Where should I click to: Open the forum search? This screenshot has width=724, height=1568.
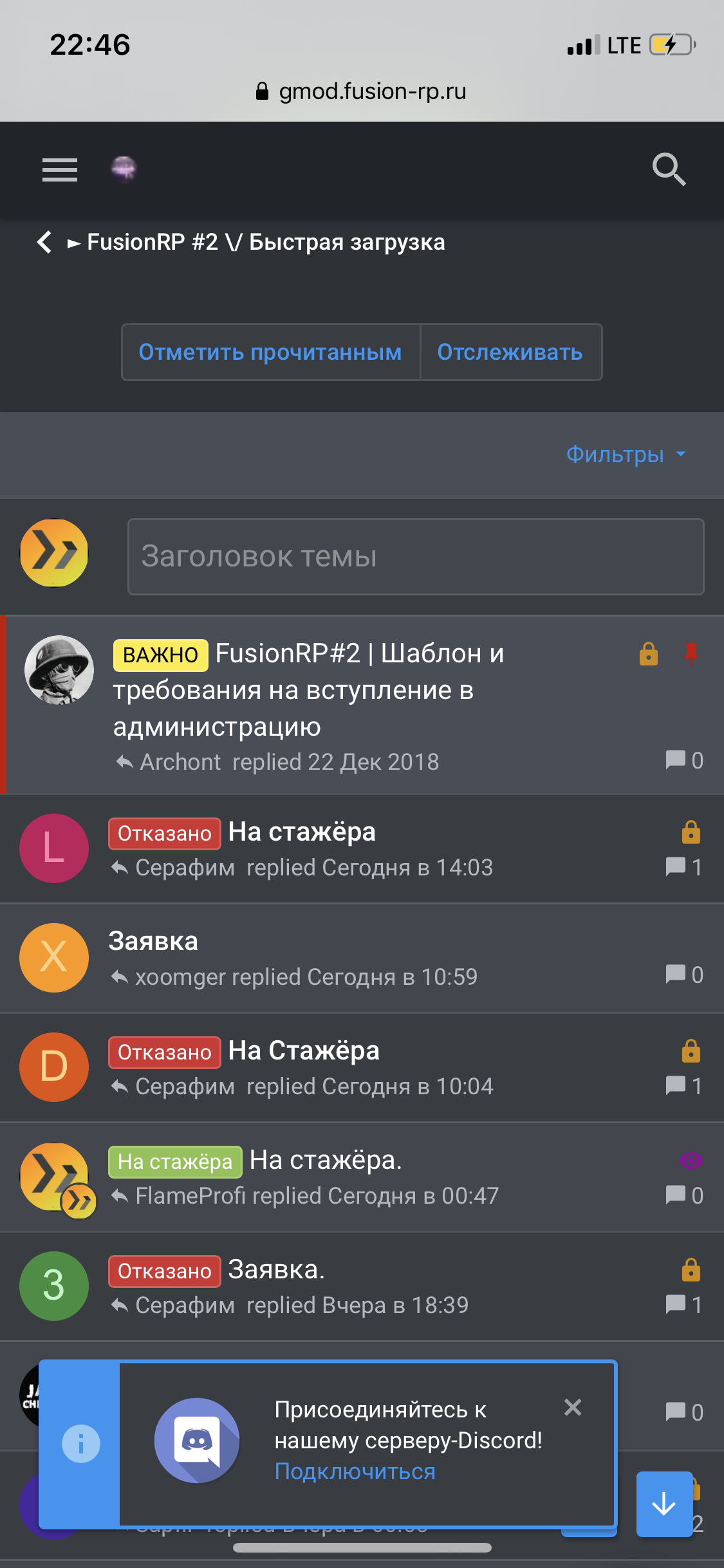point(668,170)
